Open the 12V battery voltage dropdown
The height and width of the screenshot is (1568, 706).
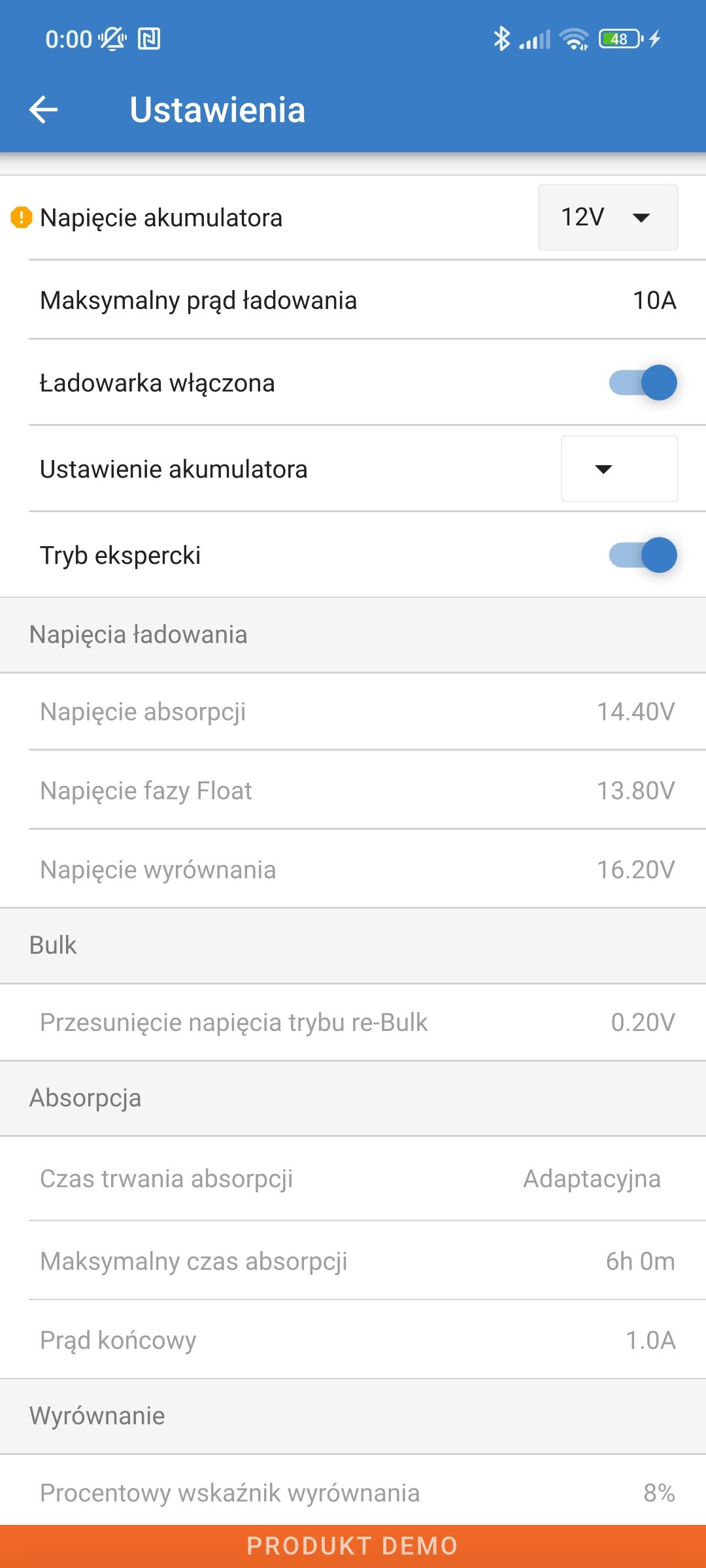pyautogui.click(x=608, y=217)
